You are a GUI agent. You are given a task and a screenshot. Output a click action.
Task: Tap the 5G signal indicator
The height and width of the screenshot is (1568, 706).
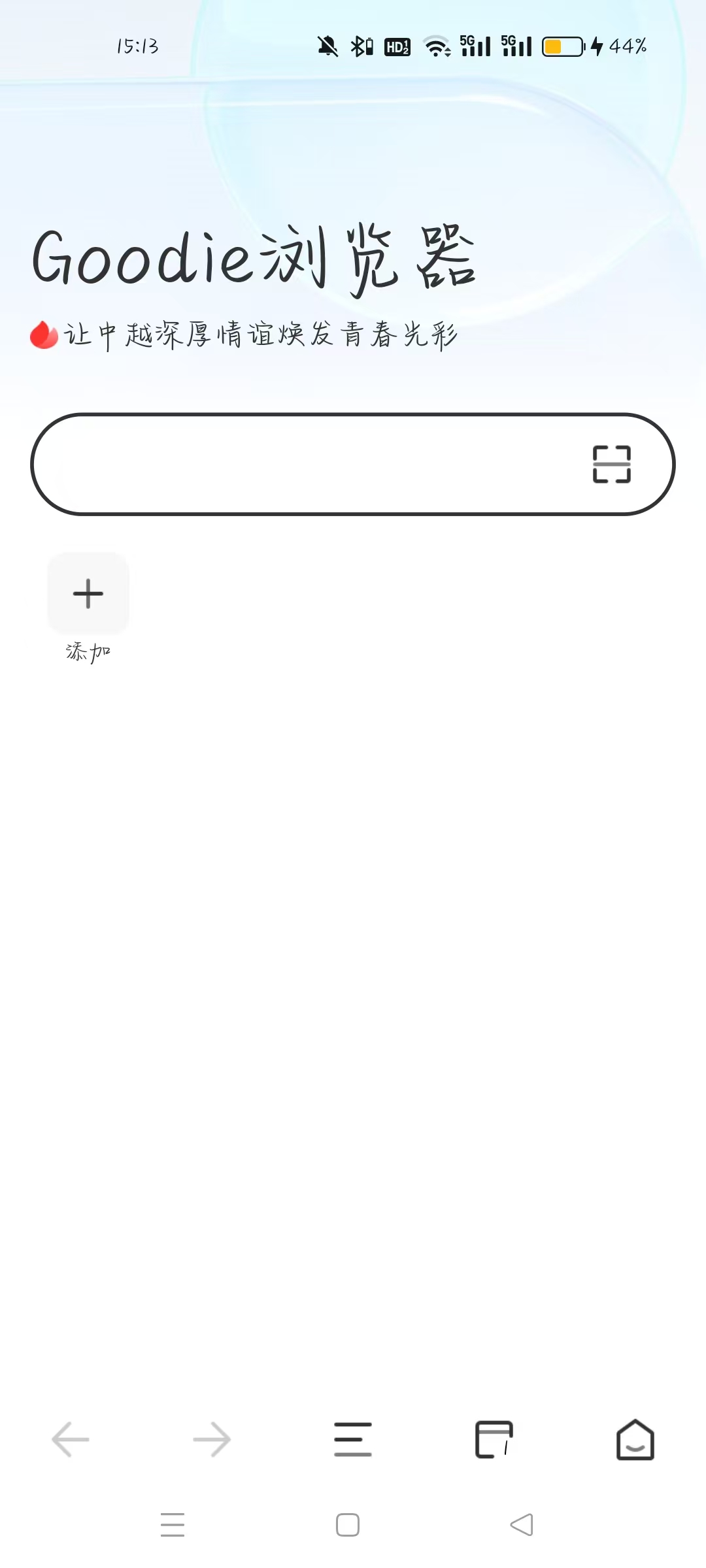pyautogui.click(x=474, y=46)
